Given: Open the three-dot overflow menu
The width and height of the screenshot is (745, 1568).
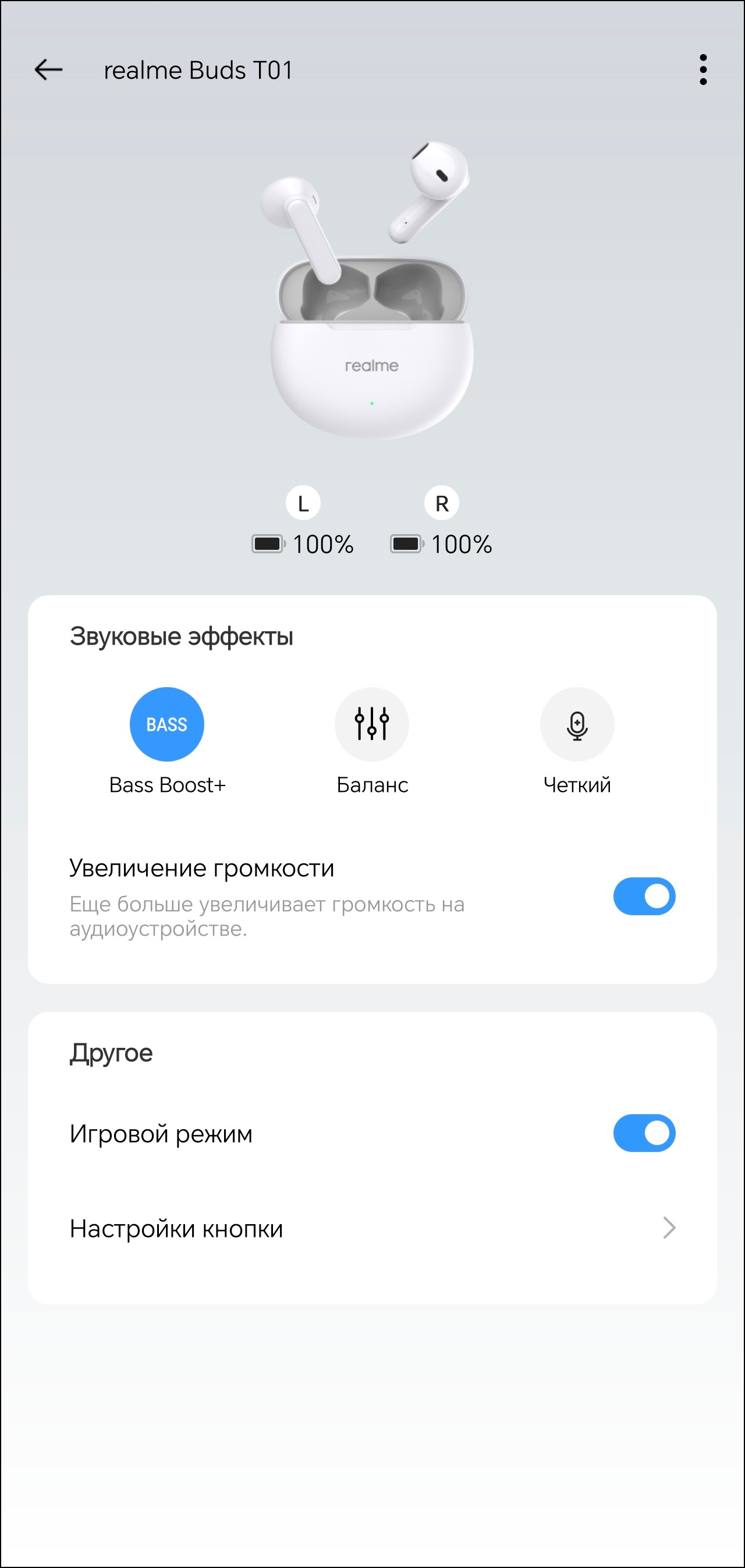Looking at the screenshot, I should [x=703, y=70].
